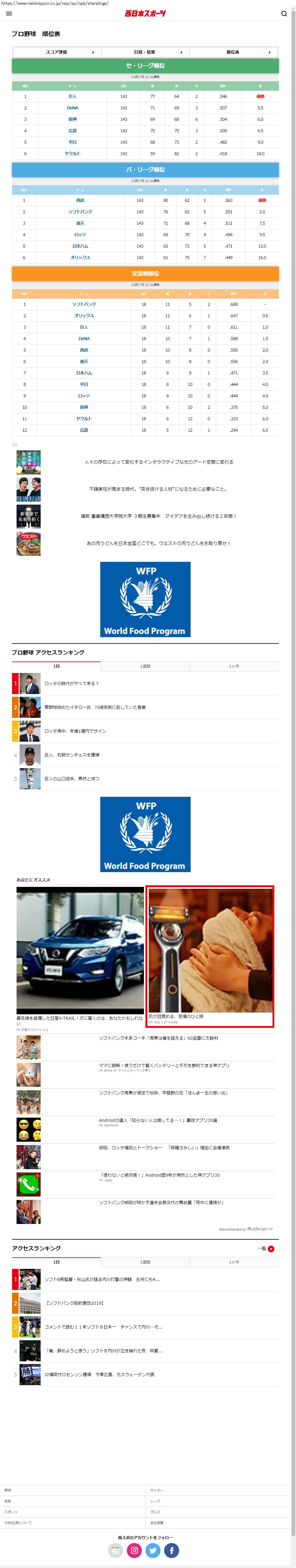Open the hamburger menu
Viewport: 296px width, 1568px height.
coord(8,13)
